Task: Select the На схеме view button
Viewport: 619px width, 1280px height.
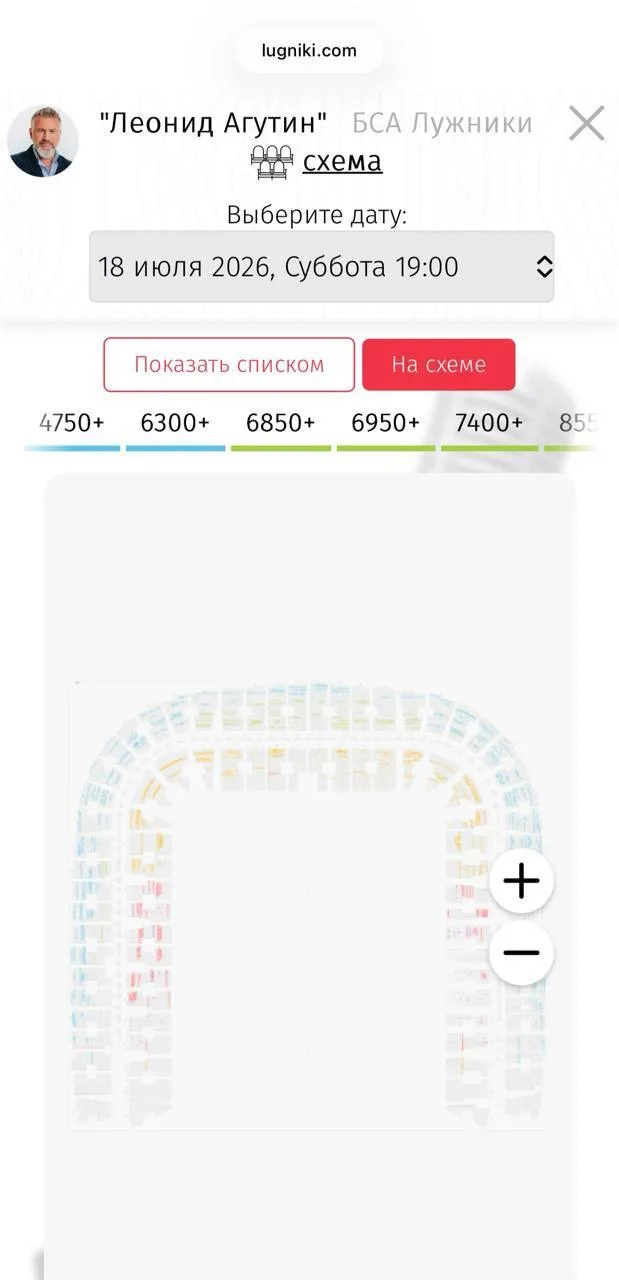Action: point(438,364)
